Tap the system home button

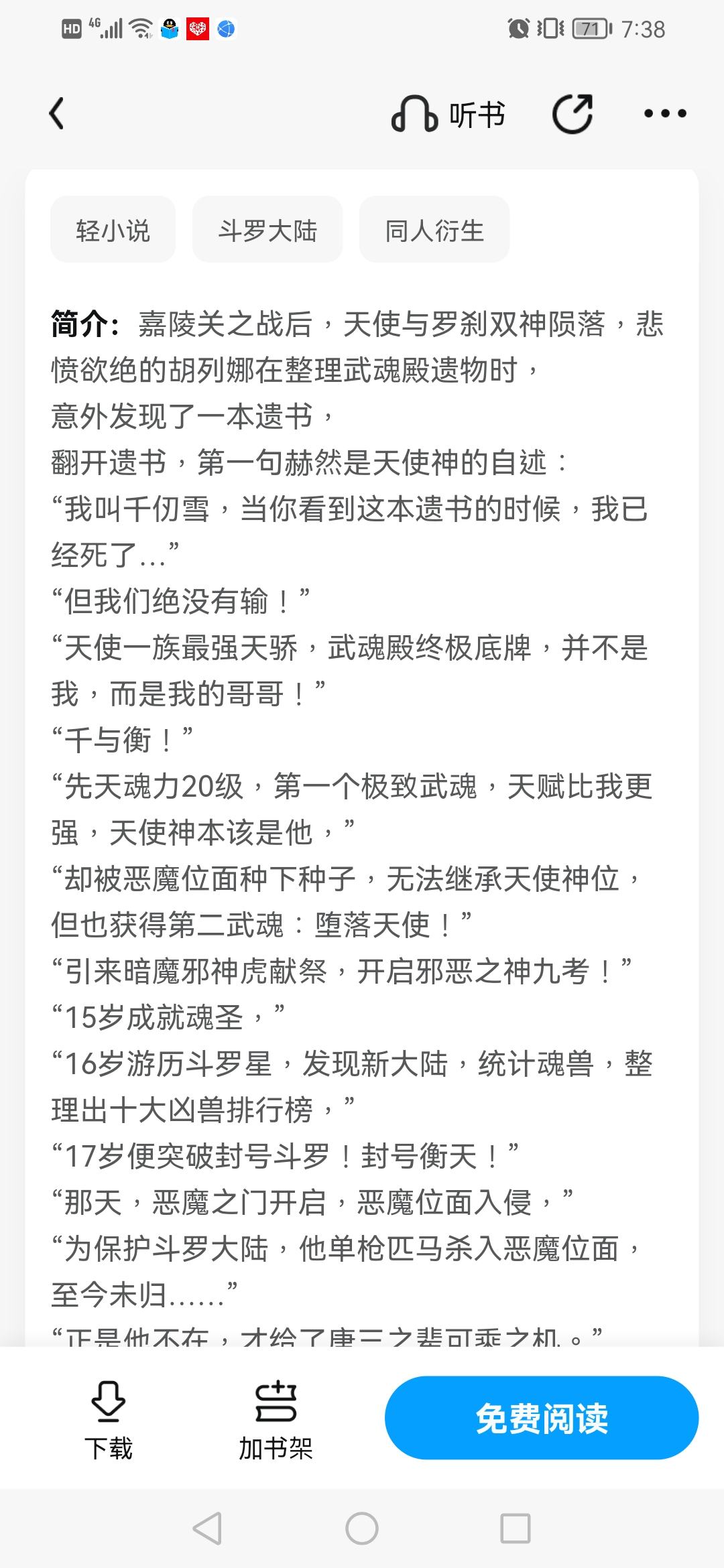[x=362, y=1529]
